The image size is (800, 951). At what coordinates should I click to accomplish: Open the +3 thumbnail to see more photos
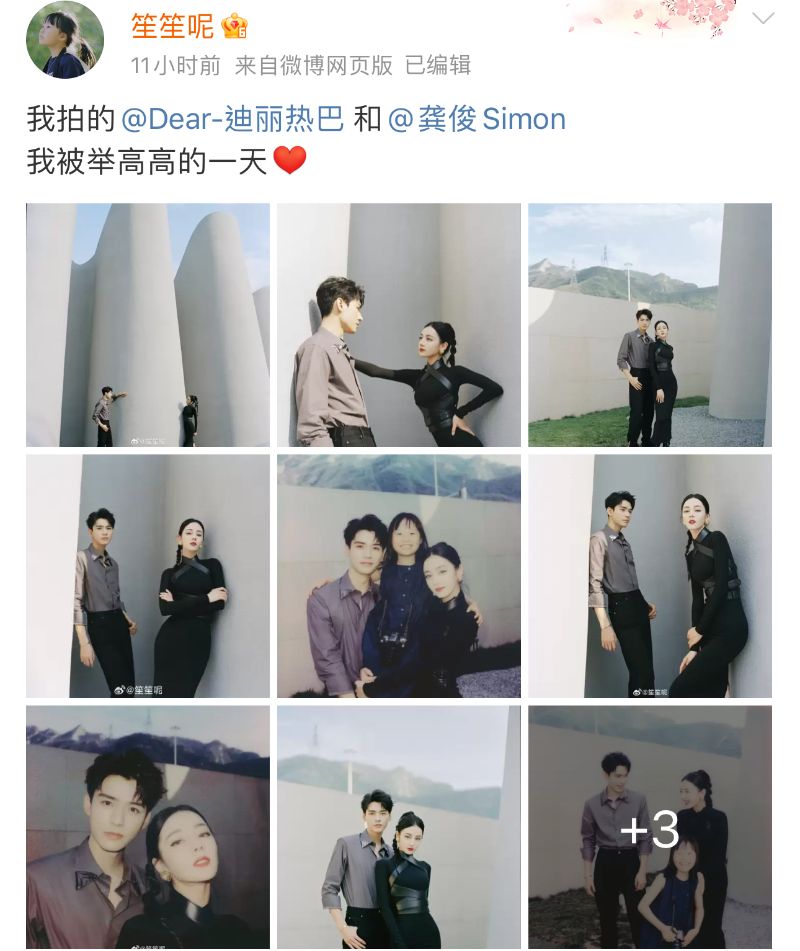tap(650, 827)
